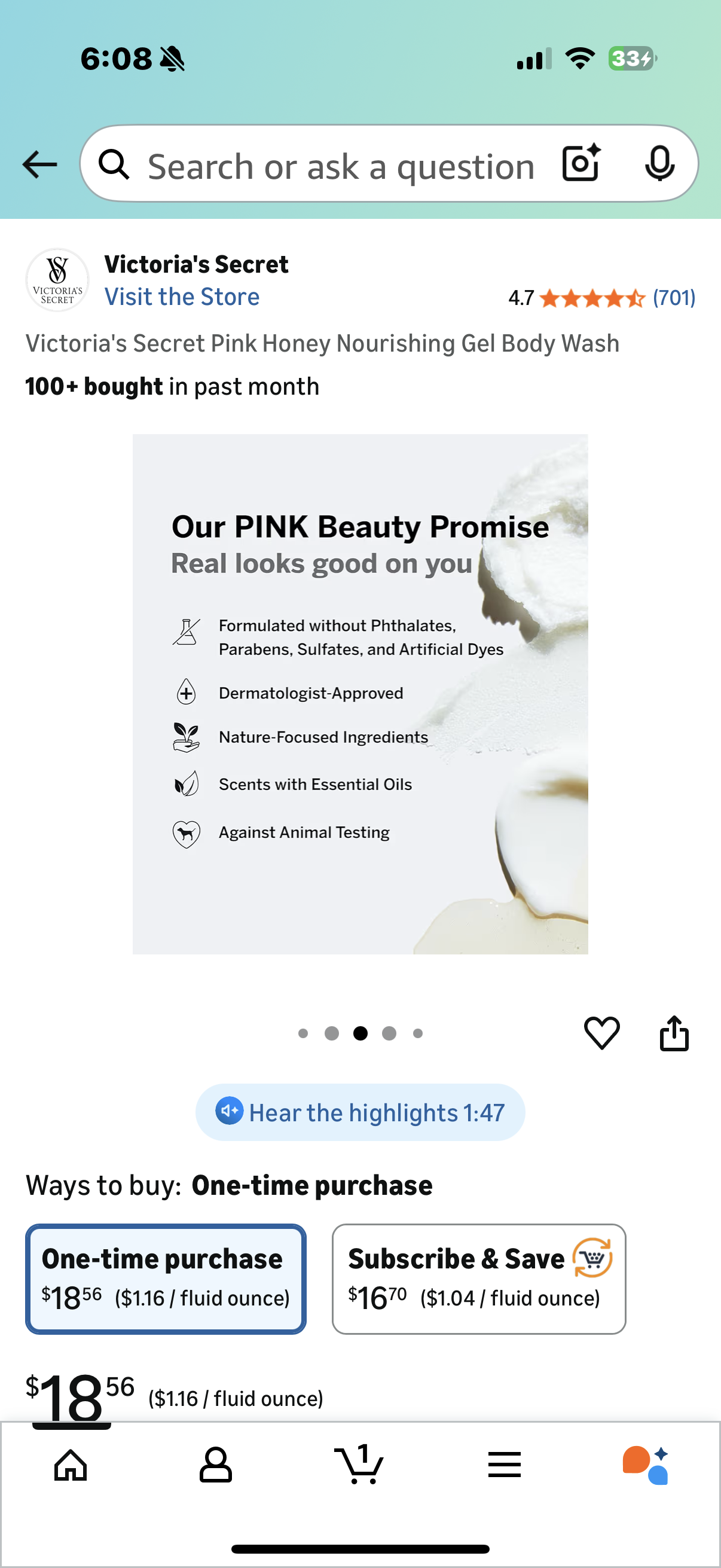The height and width of the screenshot is (1568, 721).
Task: Share this product listing
Action: 674,1033
